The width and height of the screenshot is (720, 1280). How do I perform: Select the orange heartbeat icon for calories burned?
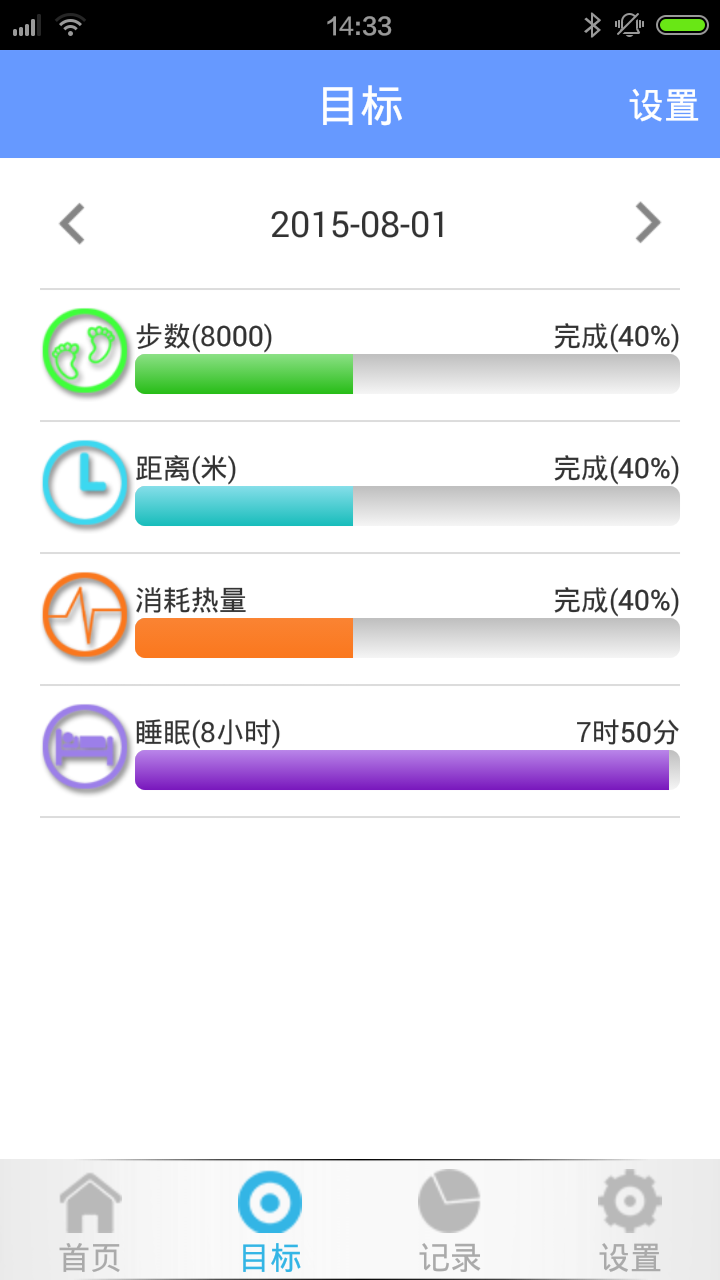(x=85, y=617)
